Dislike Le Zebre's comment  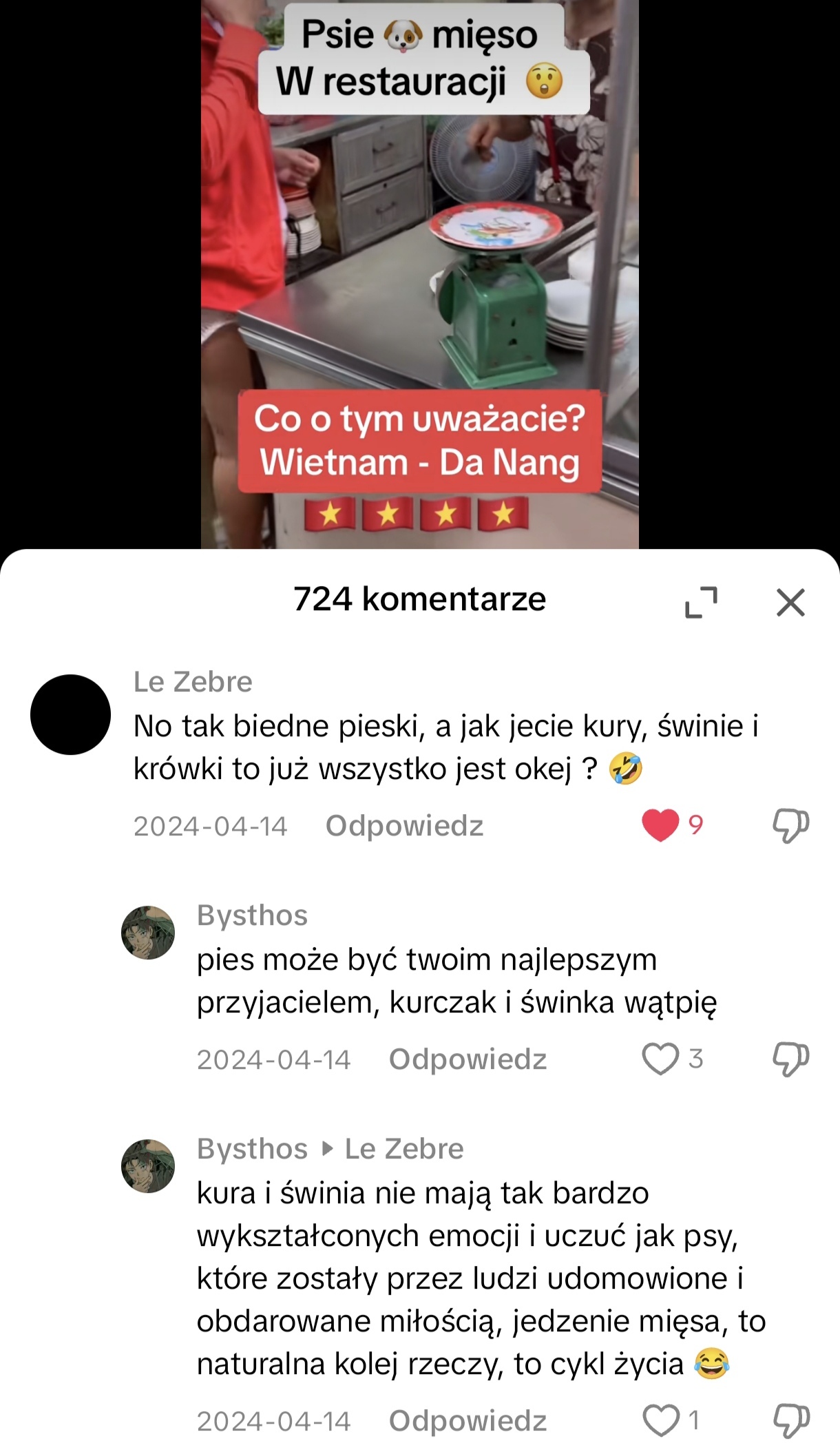790,825
